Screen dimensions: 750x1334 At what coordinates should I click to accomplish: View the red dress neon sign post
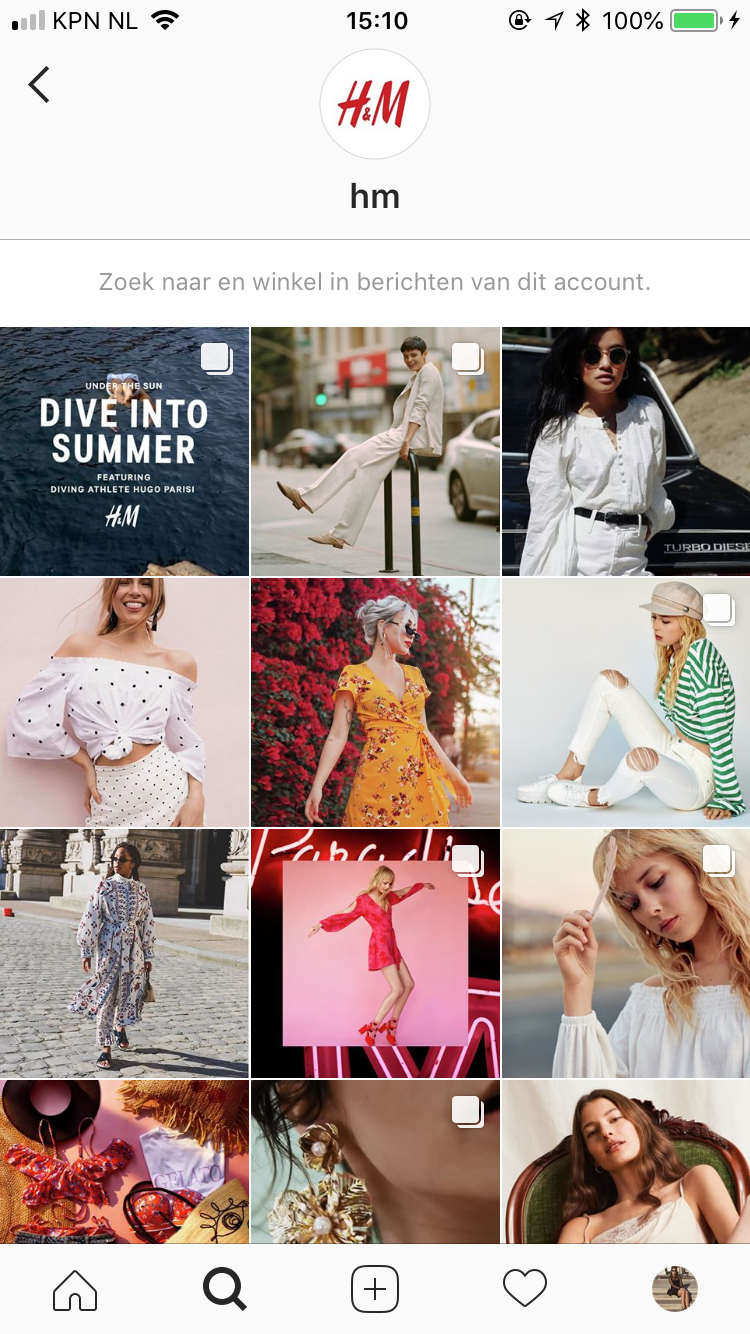point(375,953)
